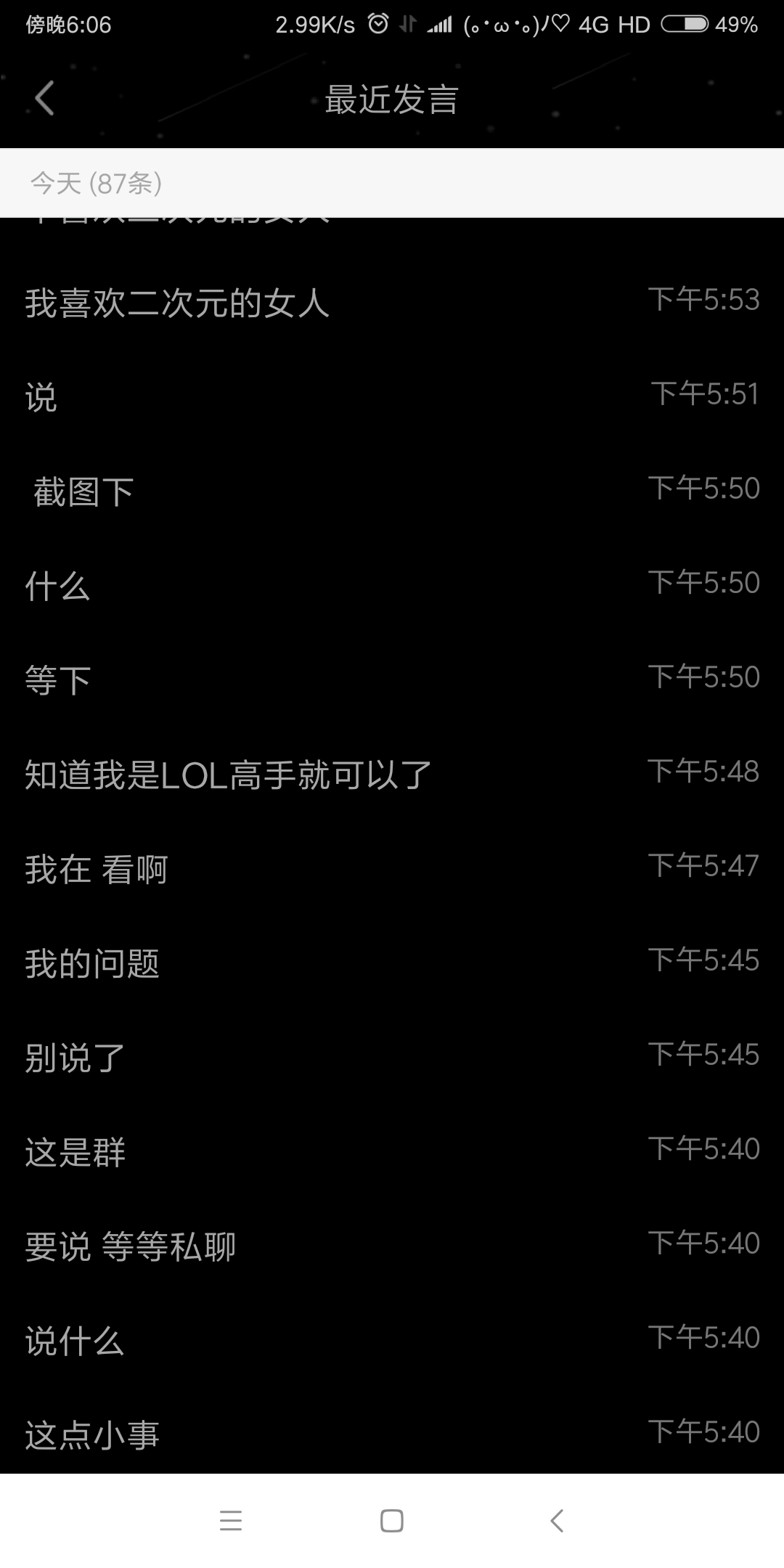784x1568 pixels.
Task: Expand the 今天 (87条) section header
Action: 94,184
